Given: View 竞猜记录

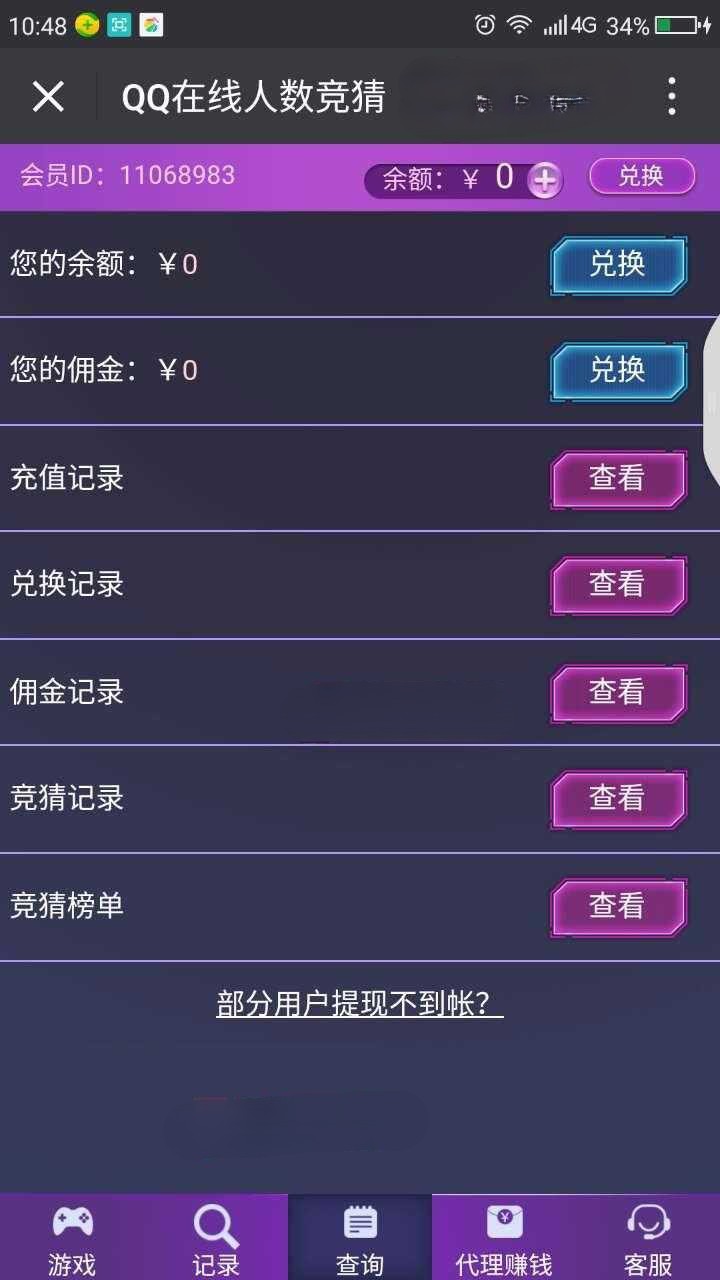Looking at the screenshot, I should (618, 798).
